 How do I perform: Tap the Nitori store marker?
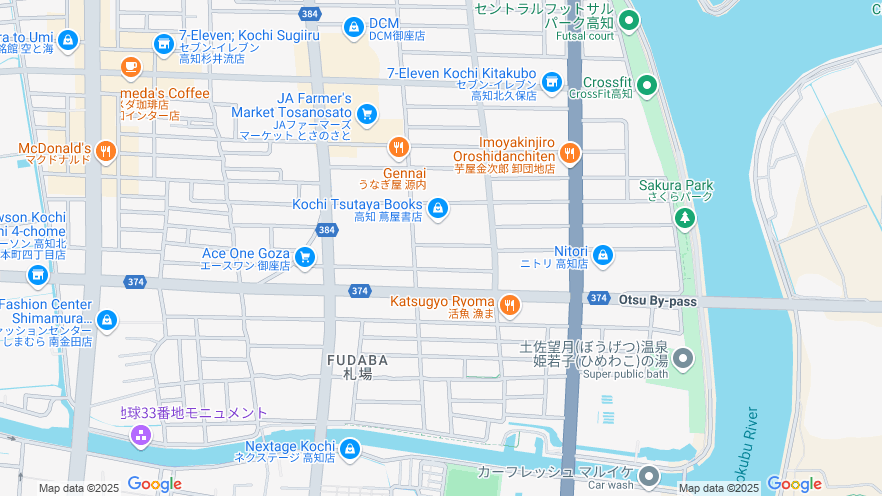point(602,256)
